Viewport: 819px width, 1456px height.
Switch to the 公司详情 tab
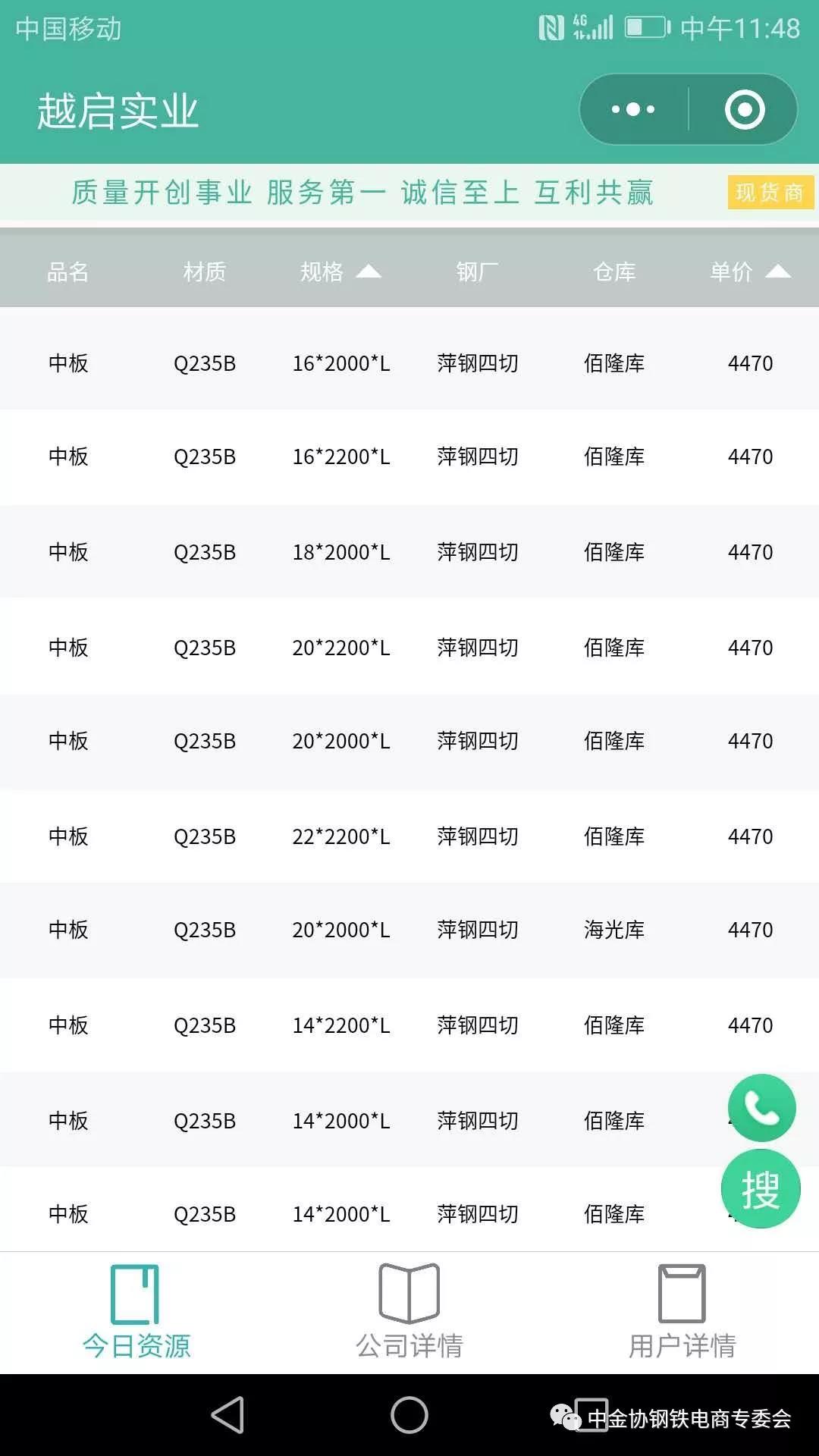[x=409, y=1312]
